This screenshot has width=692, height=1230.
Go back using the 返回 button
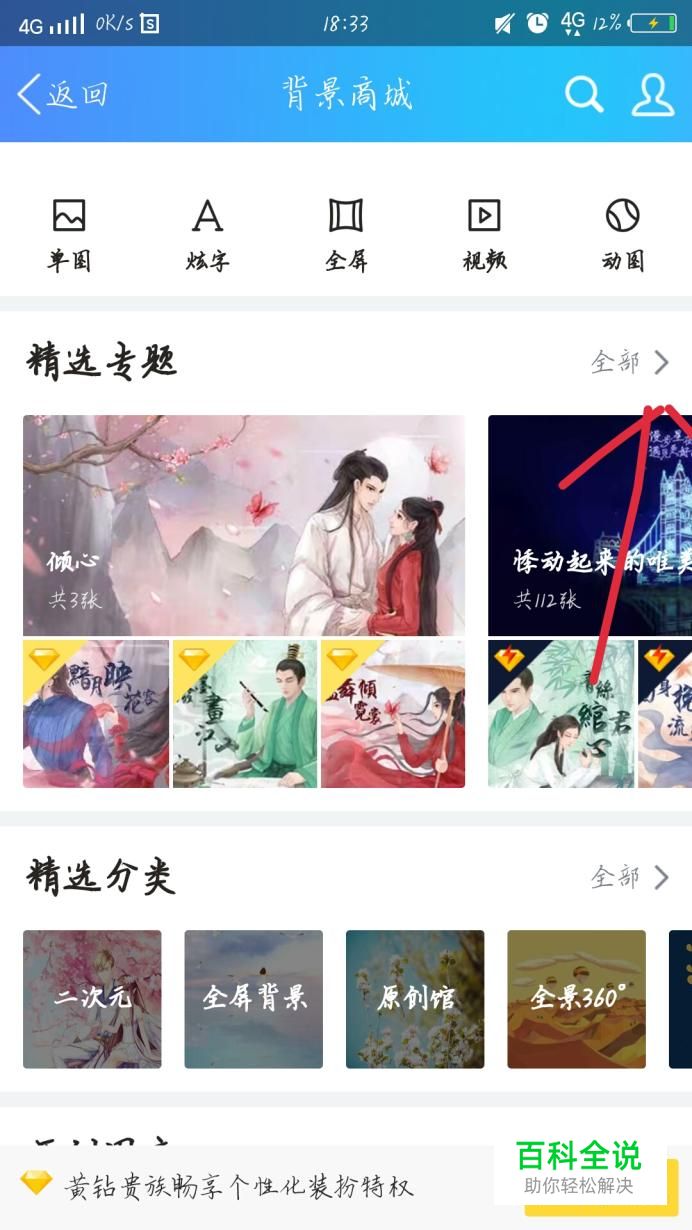point(62,95)
